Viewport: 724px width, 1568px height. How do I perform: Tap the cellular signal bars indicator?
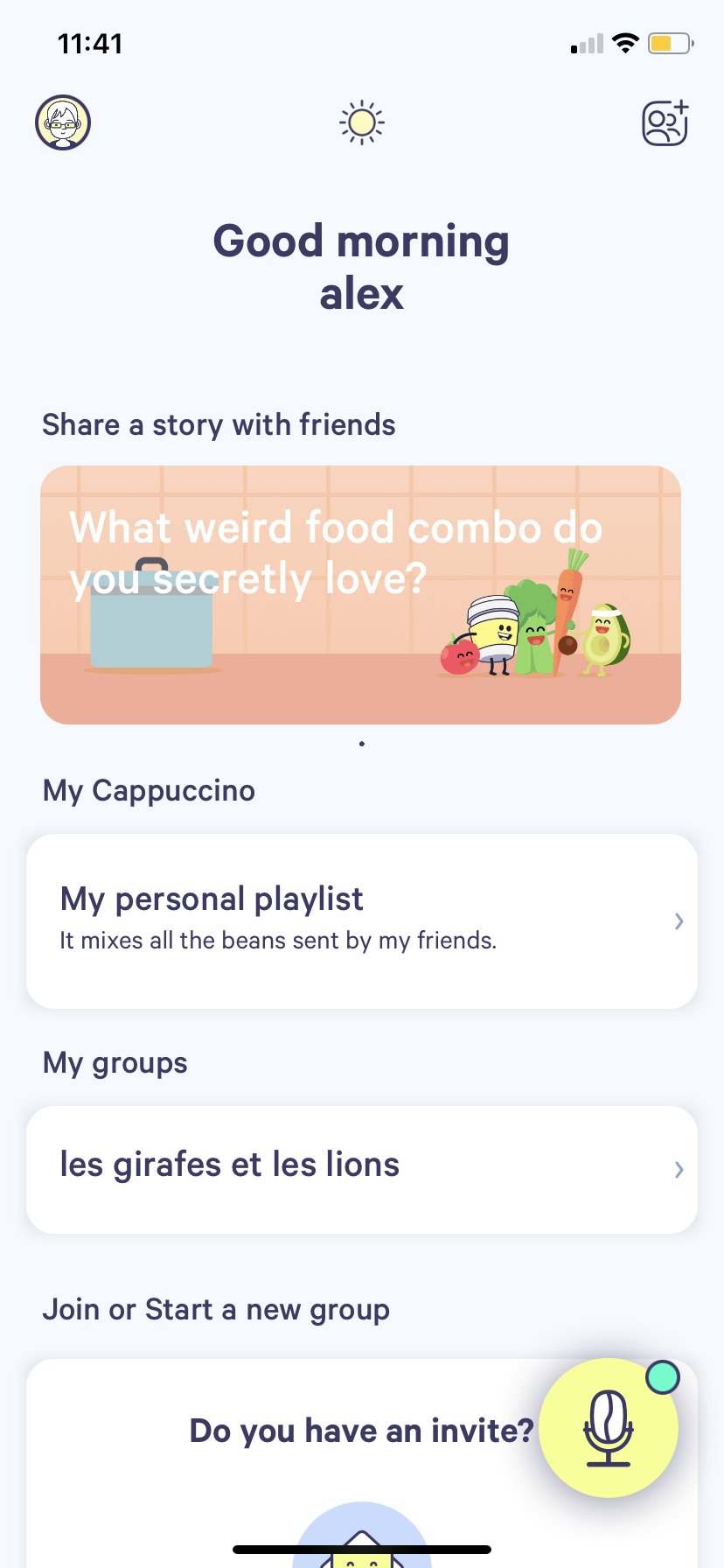tap(584, 43)
